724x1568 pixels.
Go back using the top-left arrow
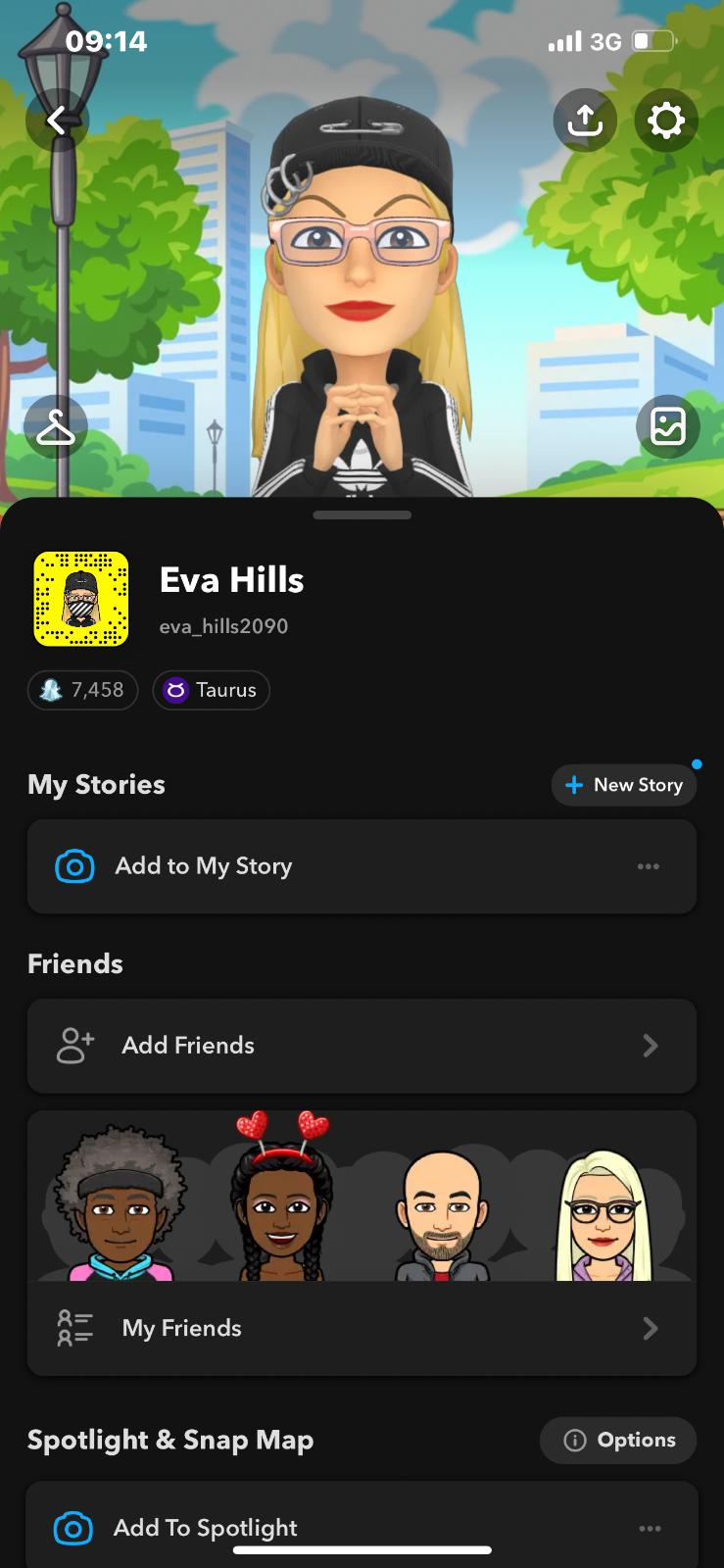57,121
